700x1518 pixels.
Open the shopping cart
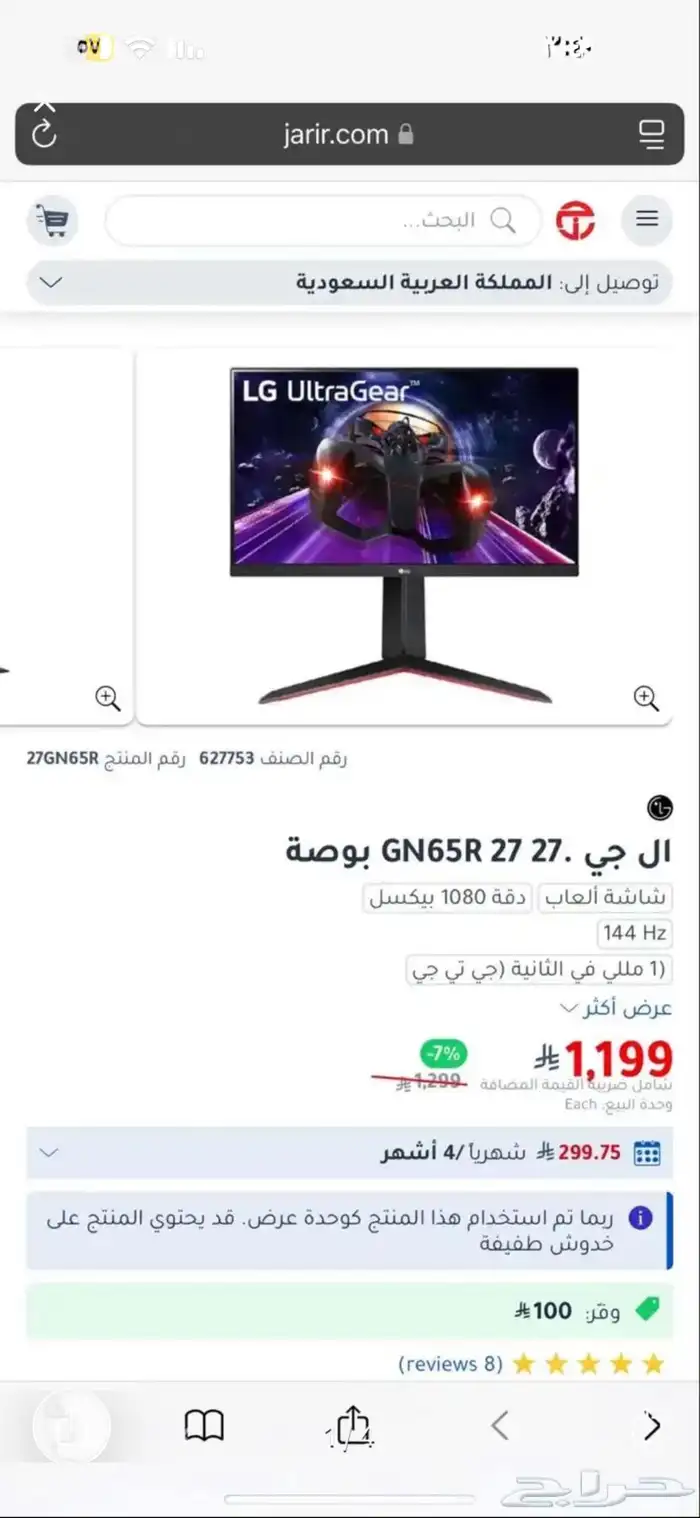point(52,220)
